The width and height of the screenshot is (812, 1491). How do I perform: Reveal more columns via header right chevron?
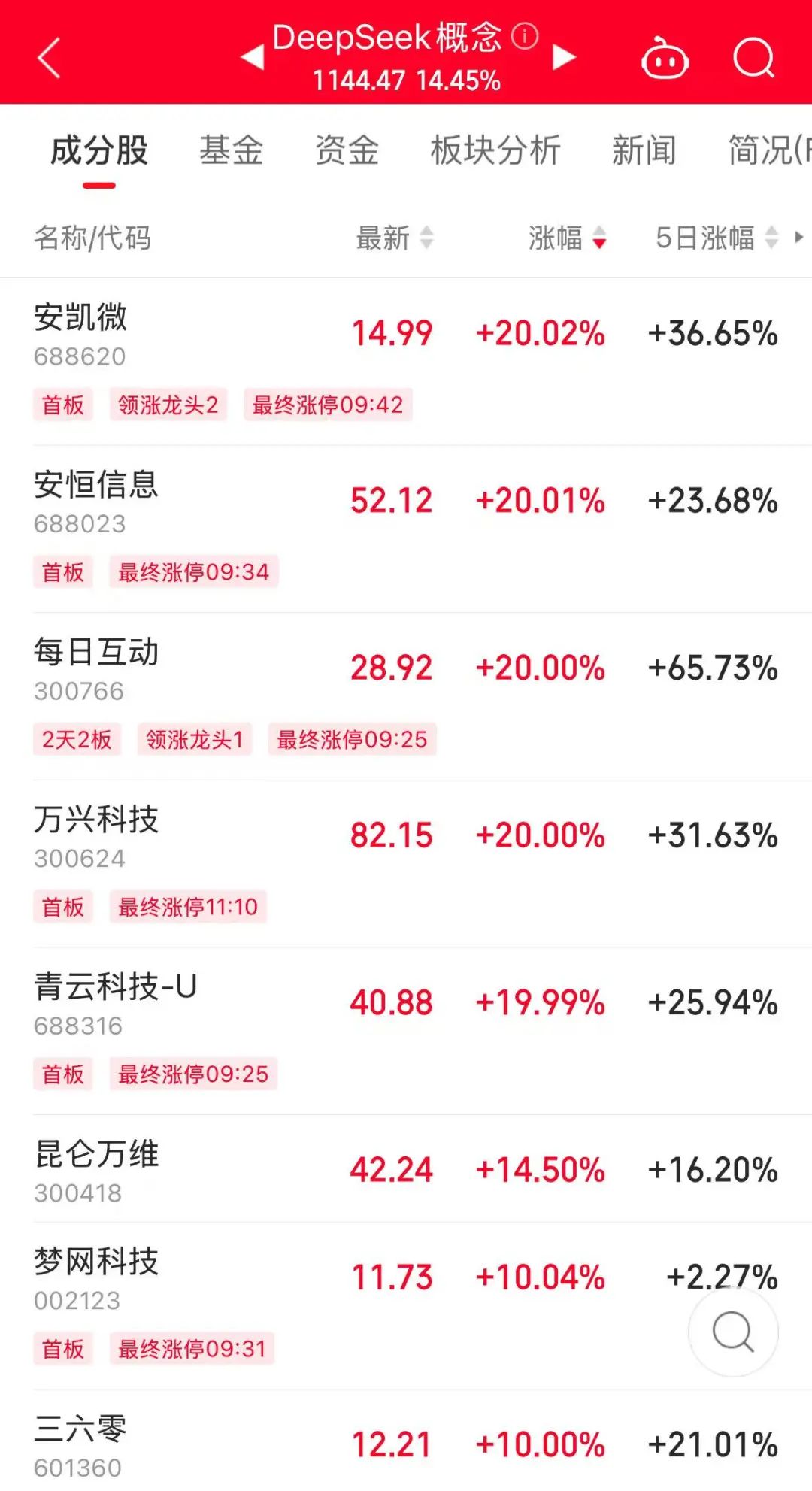pos(800,239)
